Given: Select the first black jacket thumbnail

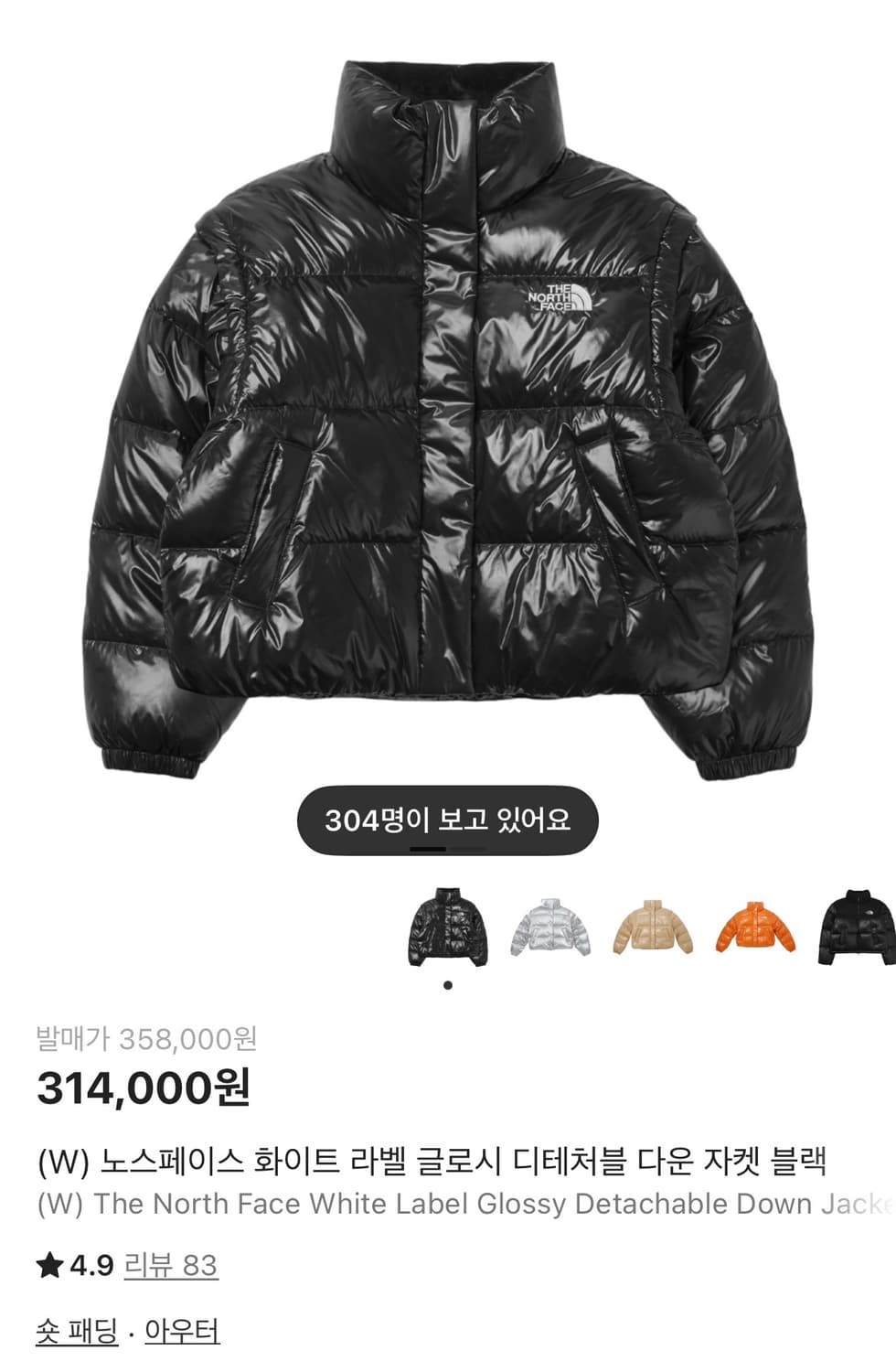Looking at the screenshot, I should [445, 926].
